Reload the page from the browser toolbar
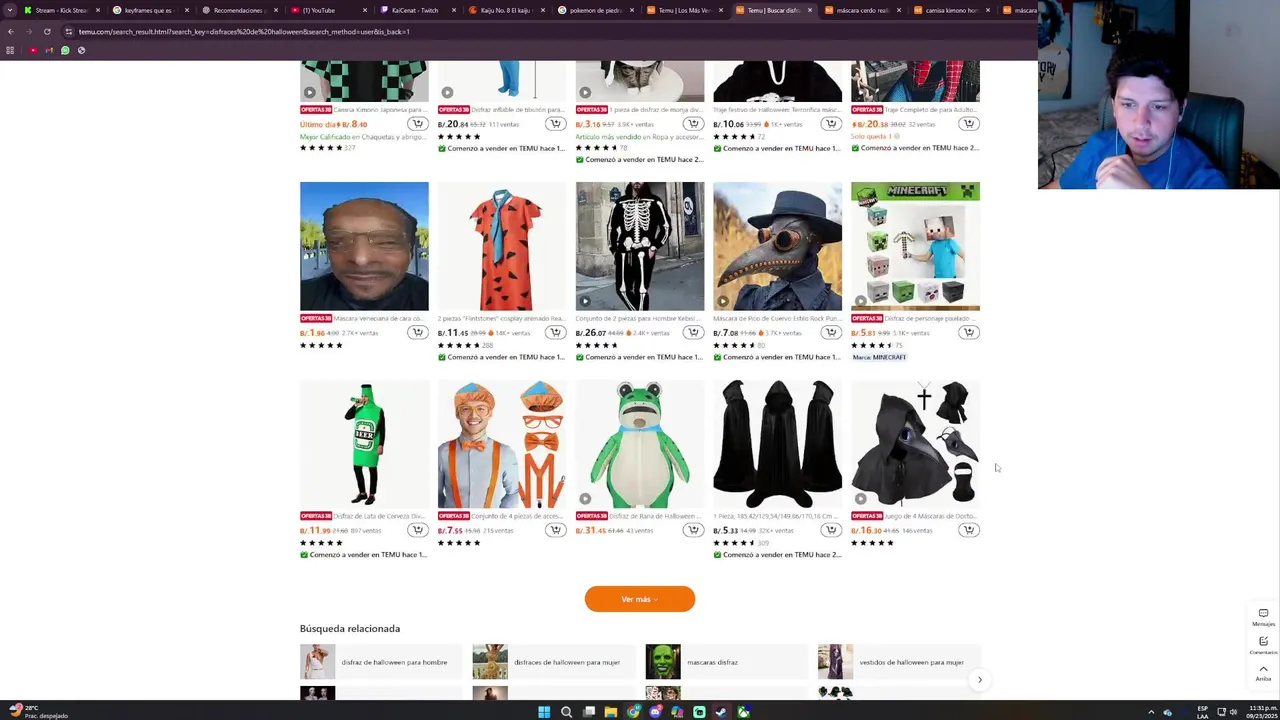Screen dimensions: 1280x720 (47, 31)
